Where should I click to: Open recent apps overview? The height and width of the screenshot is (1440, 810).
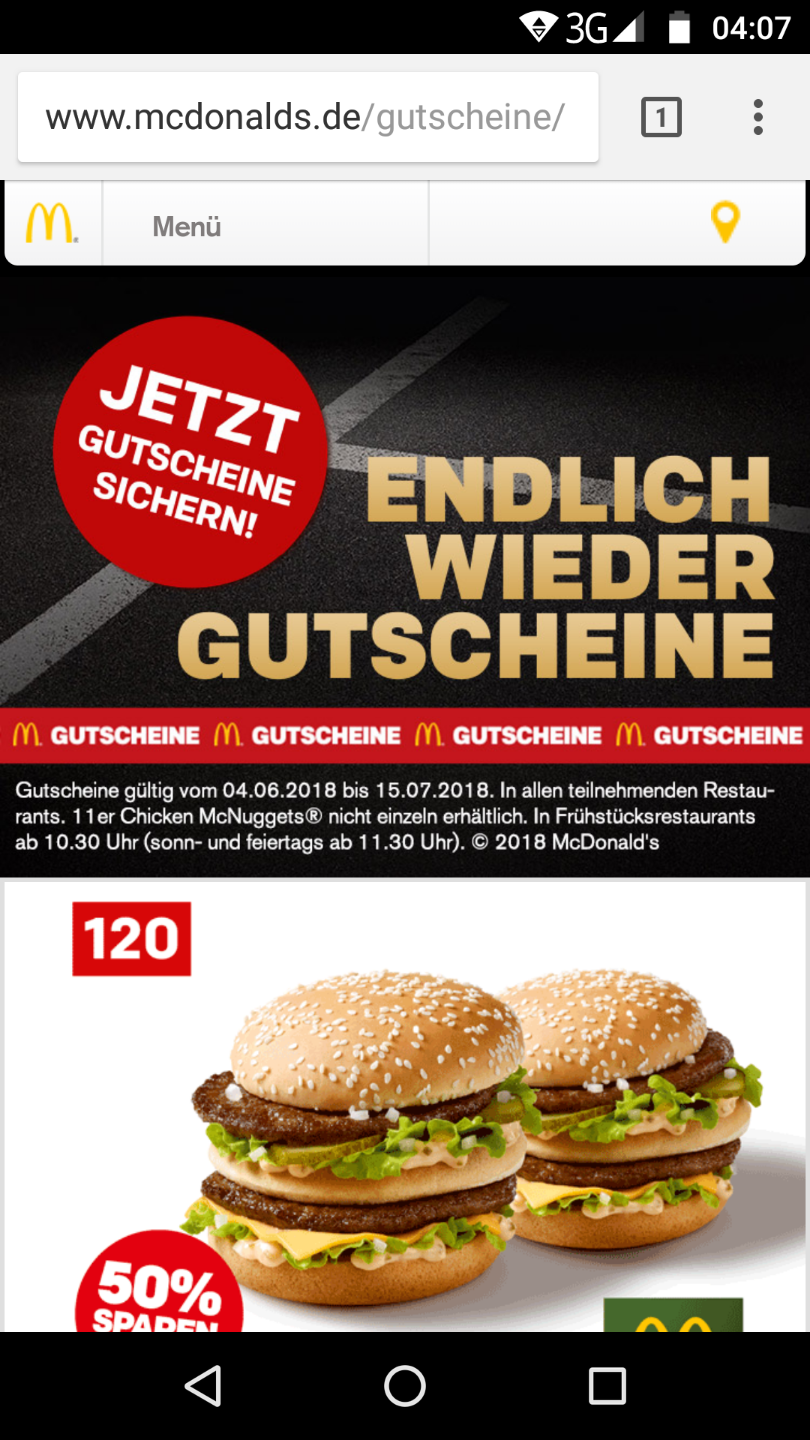[x=607, y=1386]
